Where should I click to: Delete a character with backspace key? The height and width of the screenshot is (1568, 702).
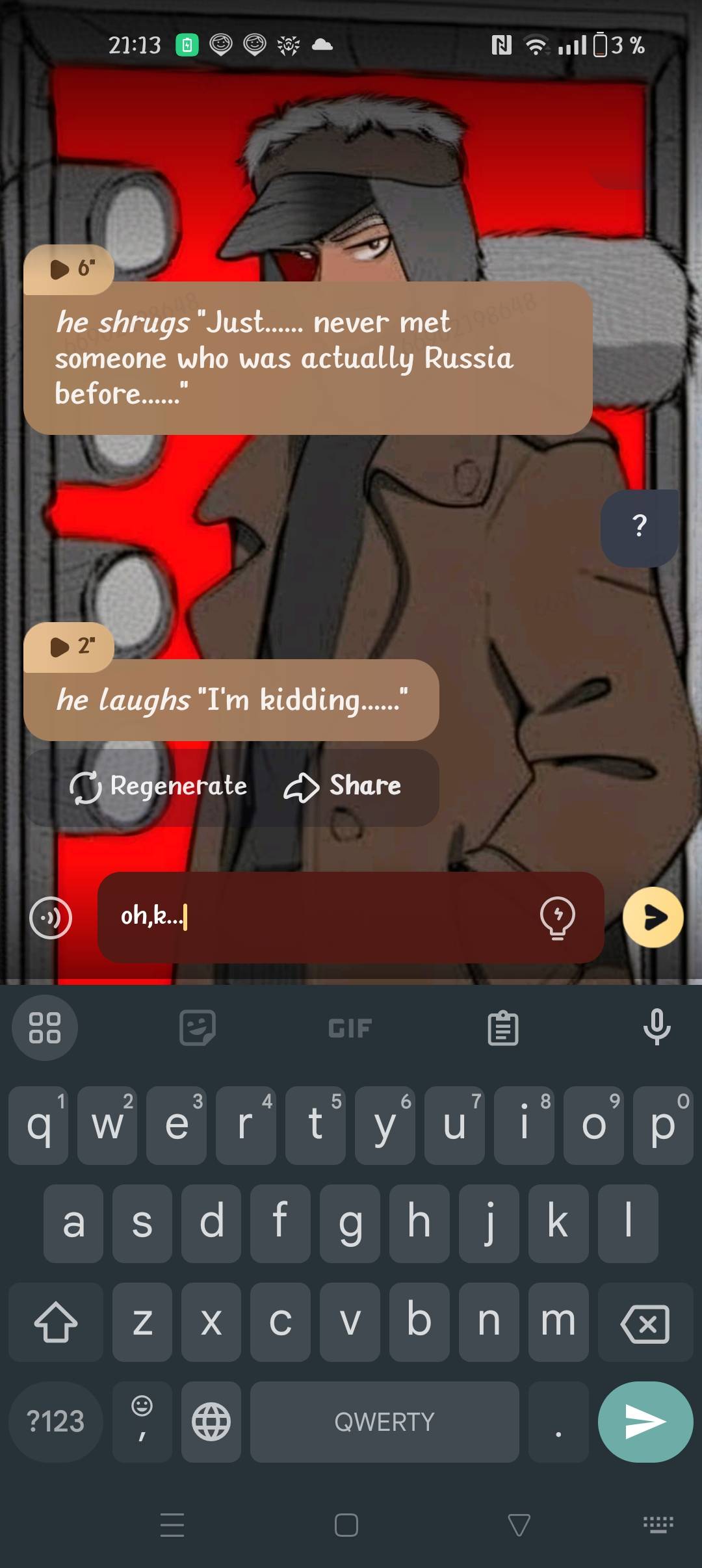click(645, 1323)
